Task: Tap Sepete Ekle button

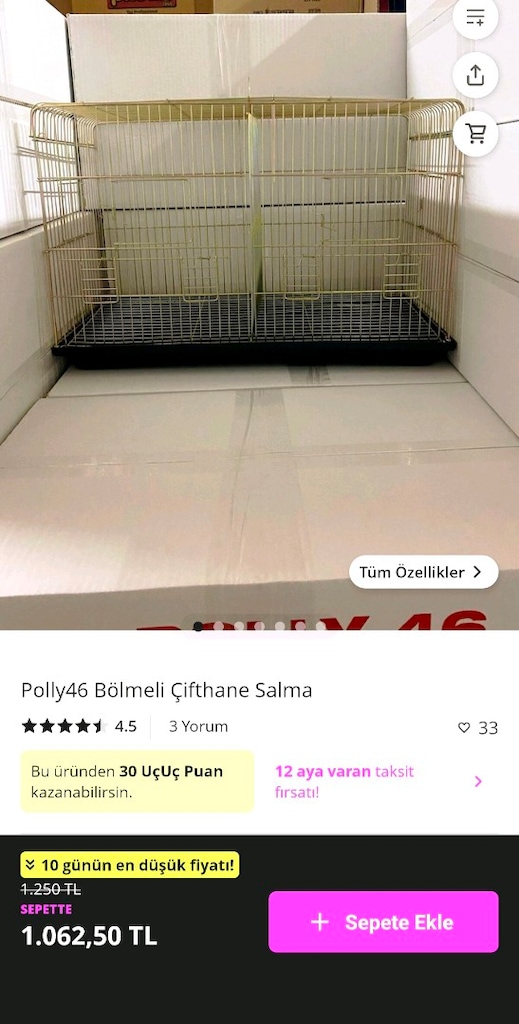Action: click(x=383, y=921)
